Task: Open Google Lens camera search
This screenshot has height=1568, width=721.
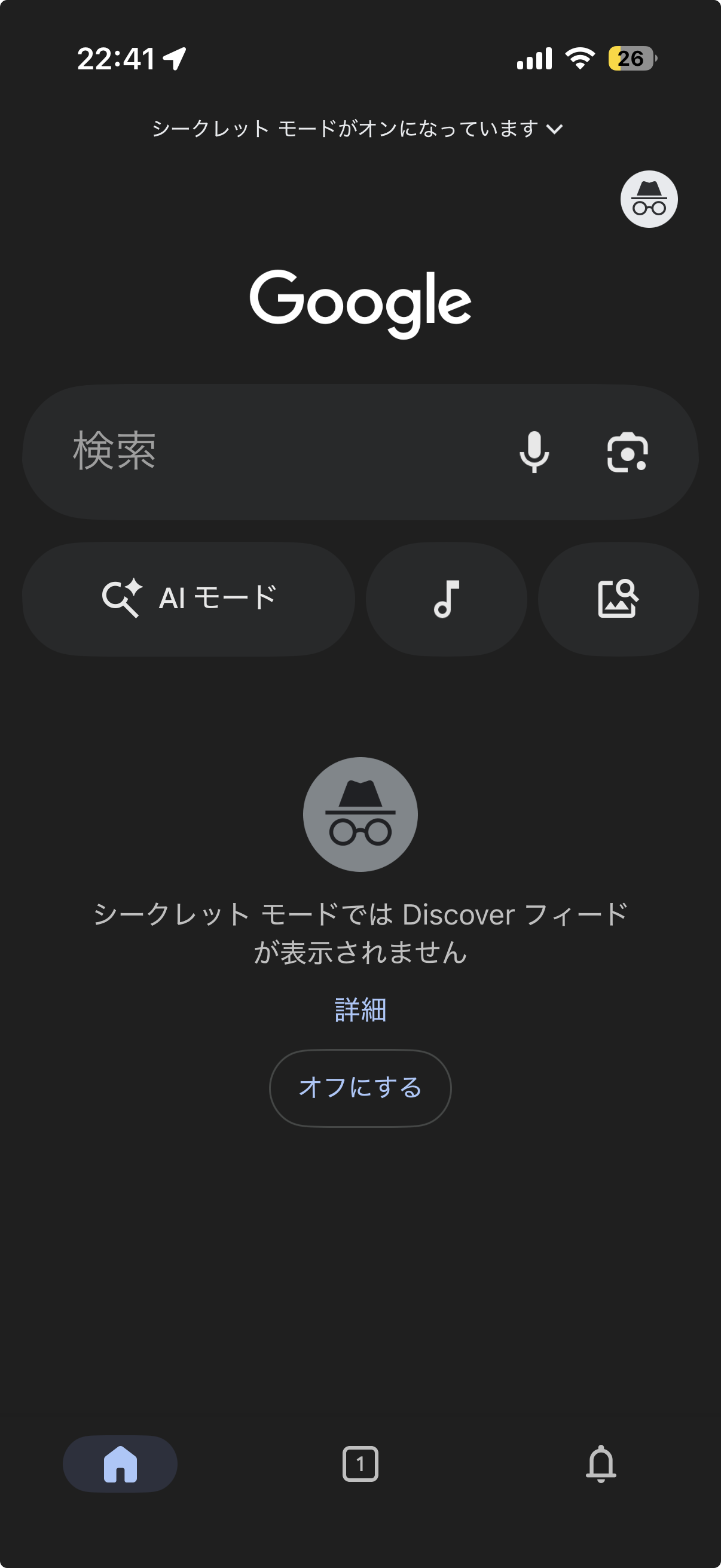Action: [x=627, y=452]
